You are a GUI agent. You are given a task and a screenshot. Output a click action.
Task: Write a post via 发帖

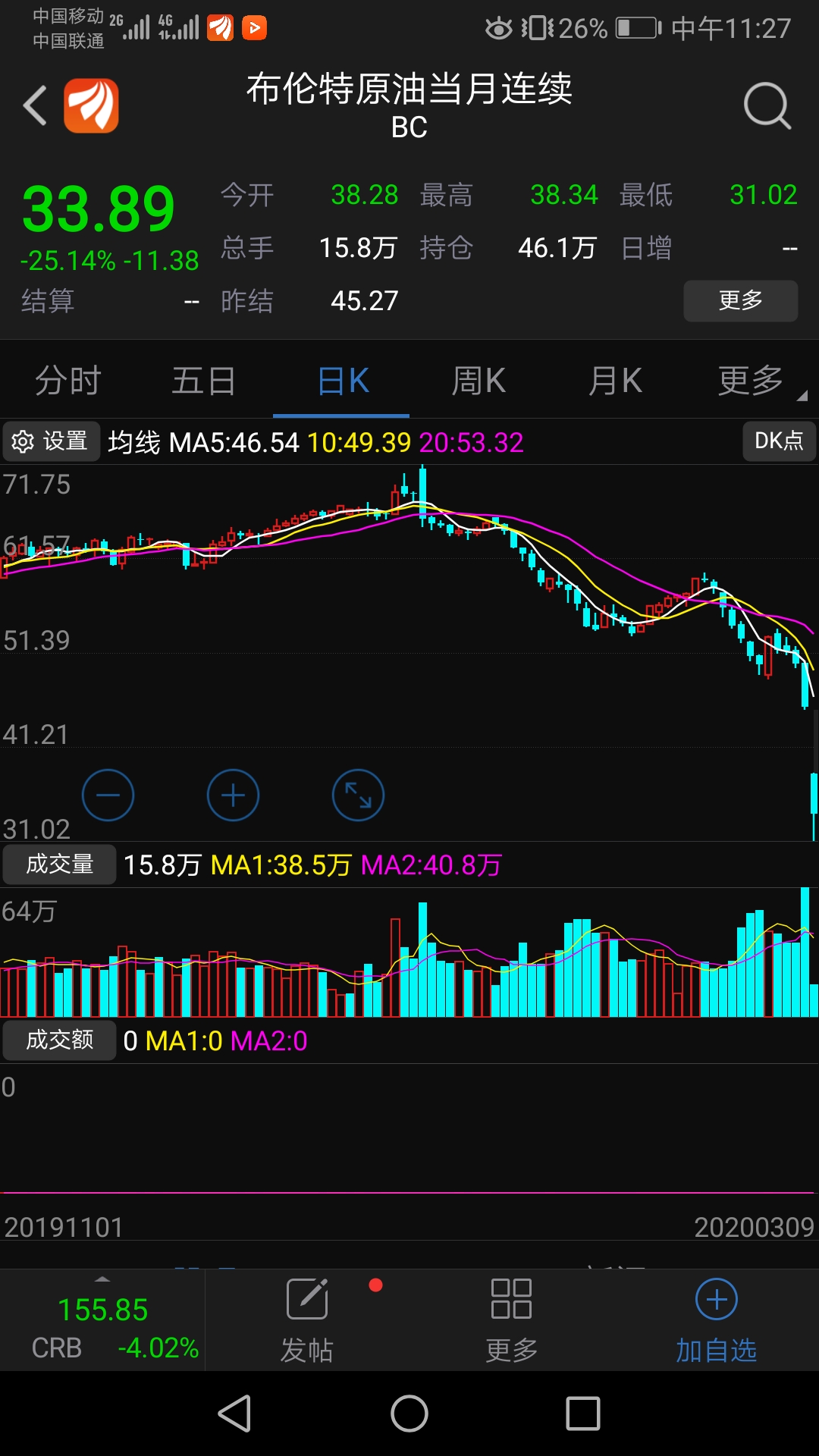(x=307, y=1321)
